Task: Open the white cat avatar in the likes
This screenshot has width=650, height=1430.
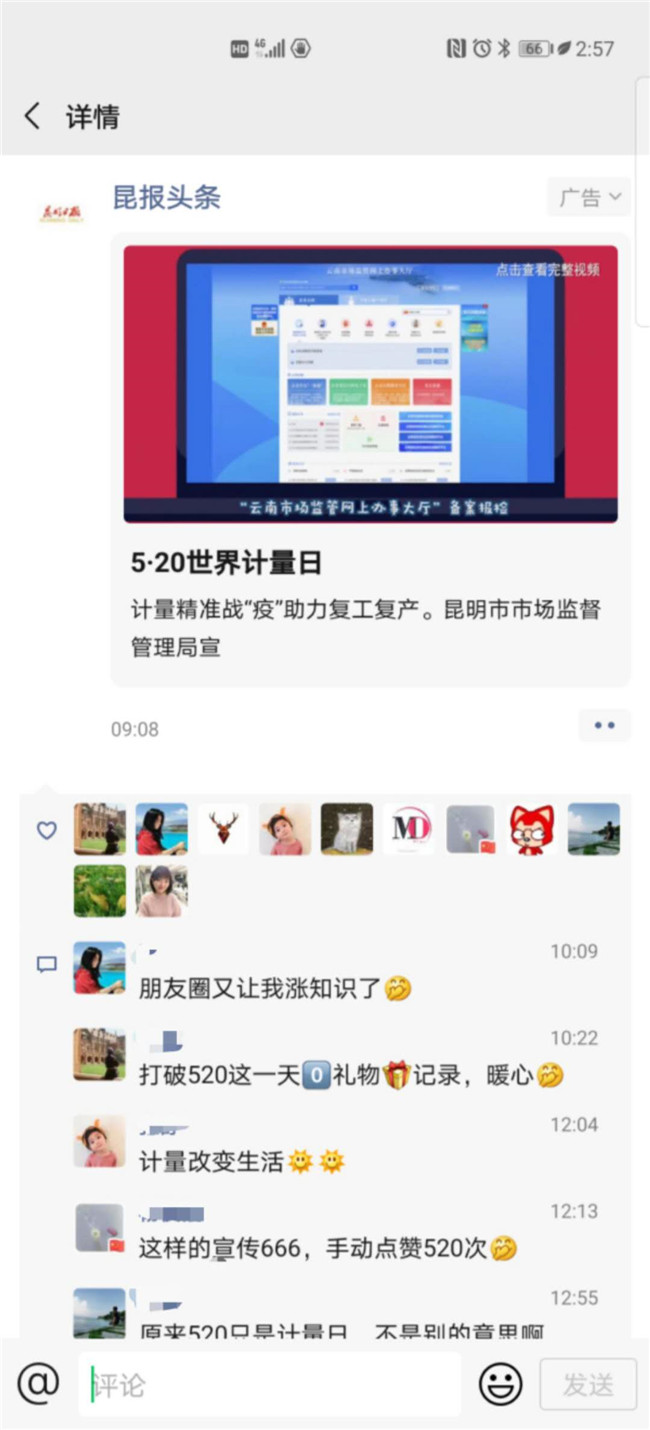Action: coord(346,829)
